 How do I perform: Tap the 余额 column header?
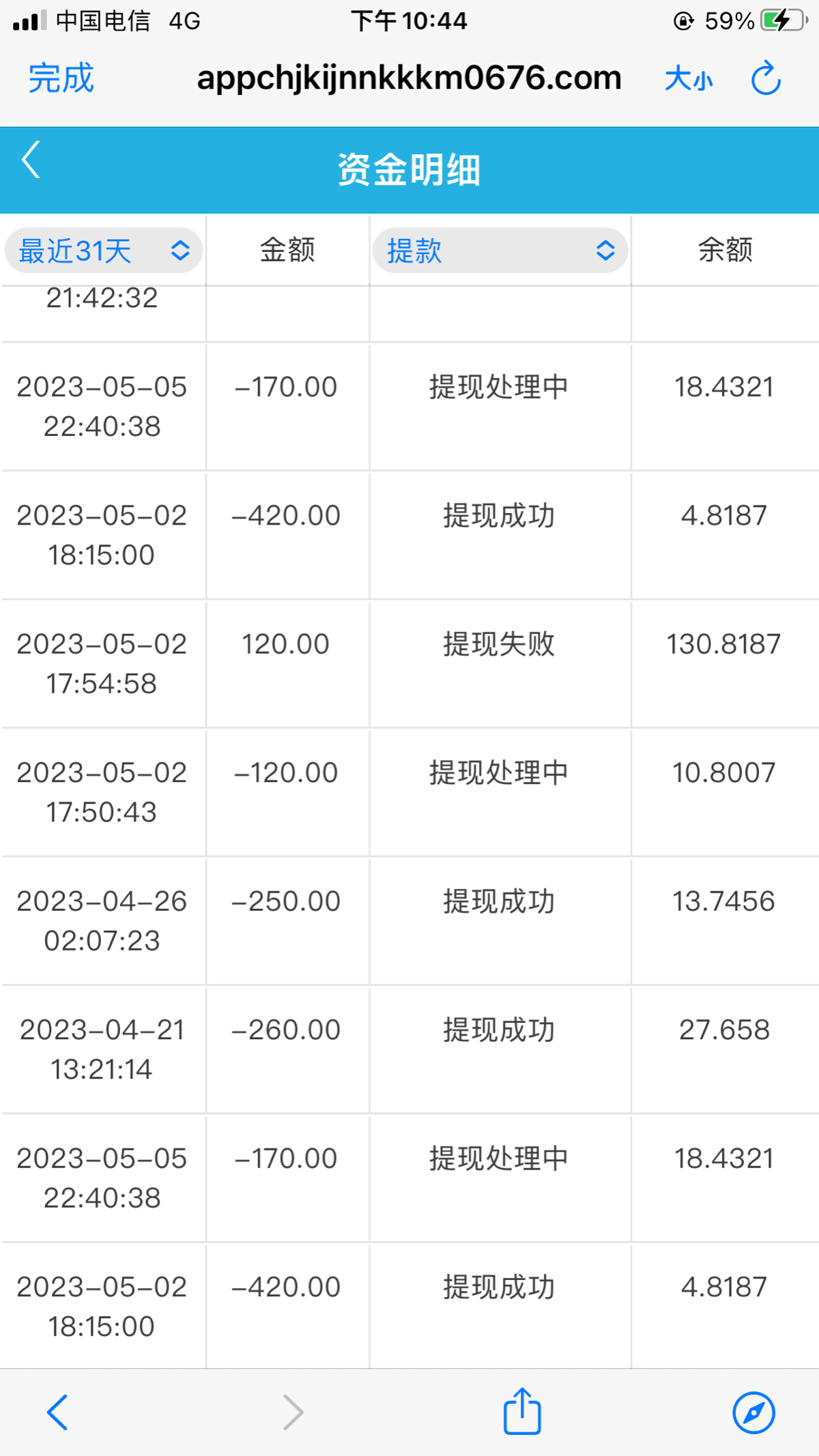725,250
